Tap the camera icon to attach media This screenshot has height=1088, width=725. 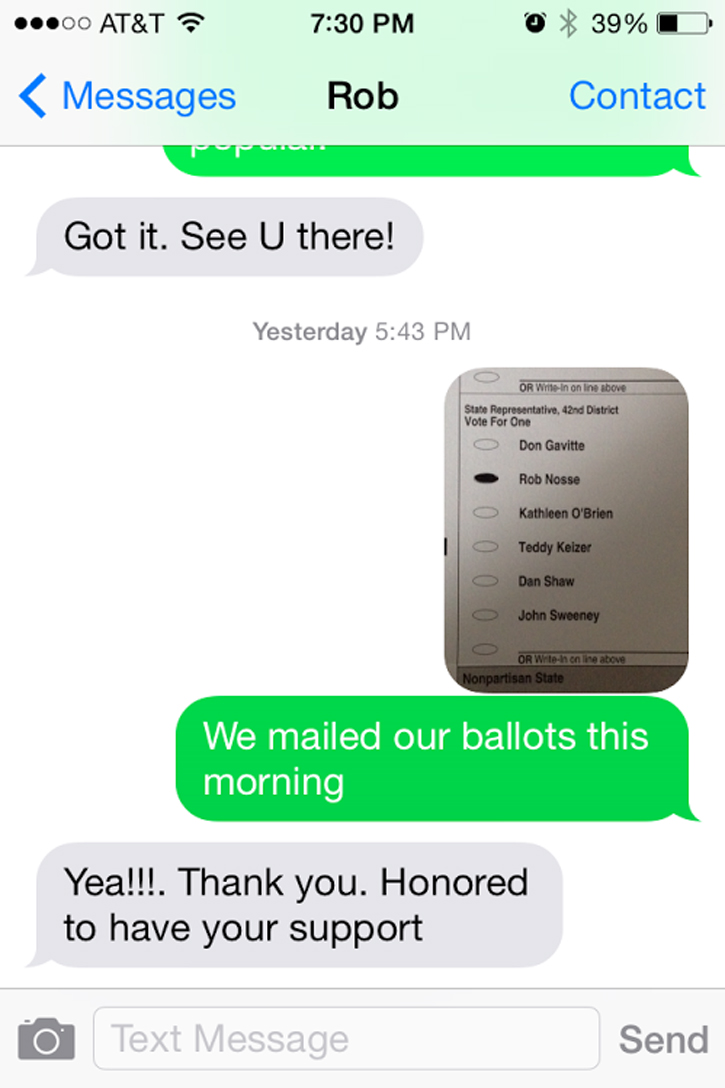pyautogui.click(x=46, y=1039)
